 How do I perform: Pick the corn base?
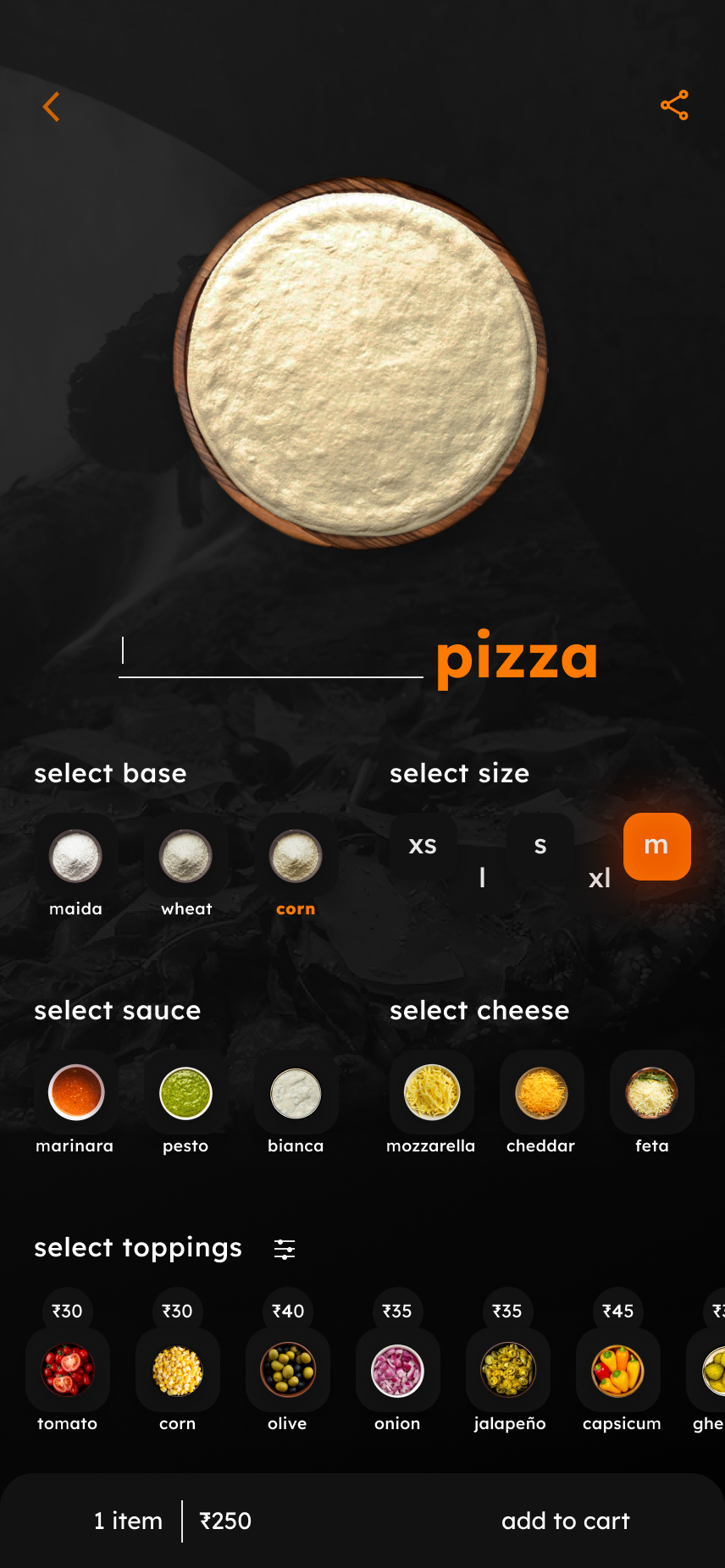[x=296, y=857]
